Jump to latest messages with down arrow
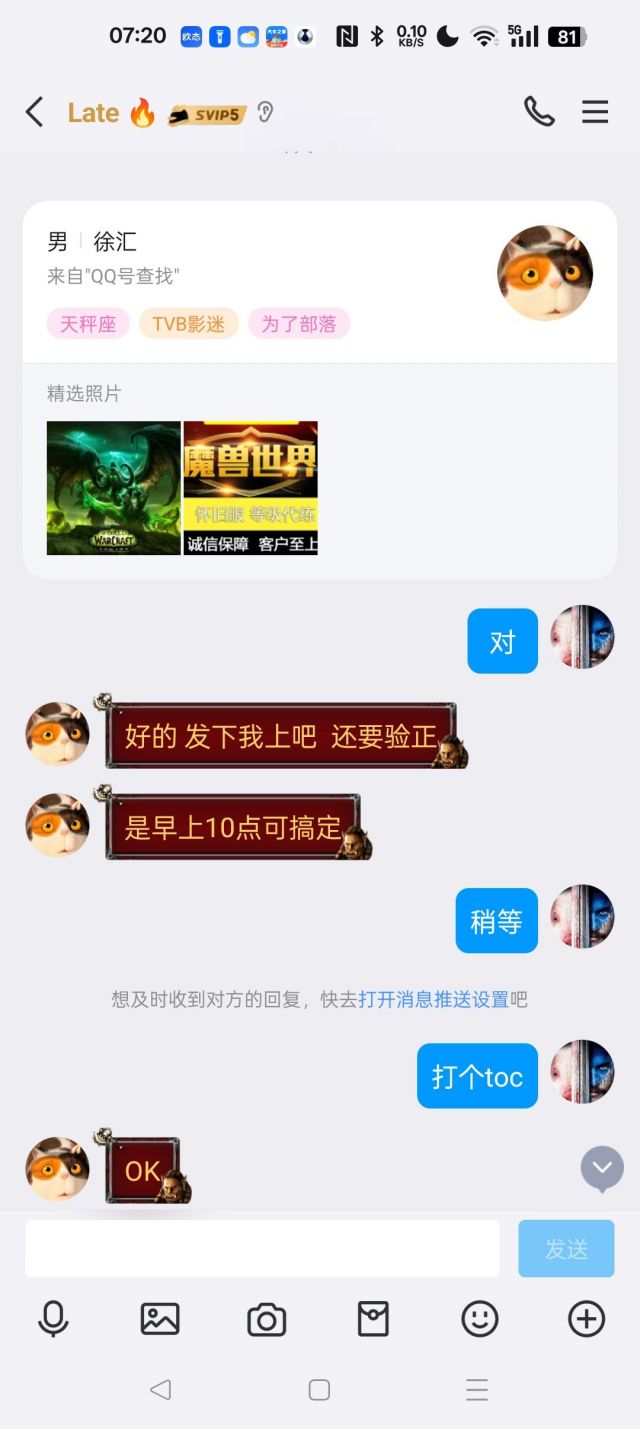This screenshot has height=1429, width=640. coord(602,1167)
